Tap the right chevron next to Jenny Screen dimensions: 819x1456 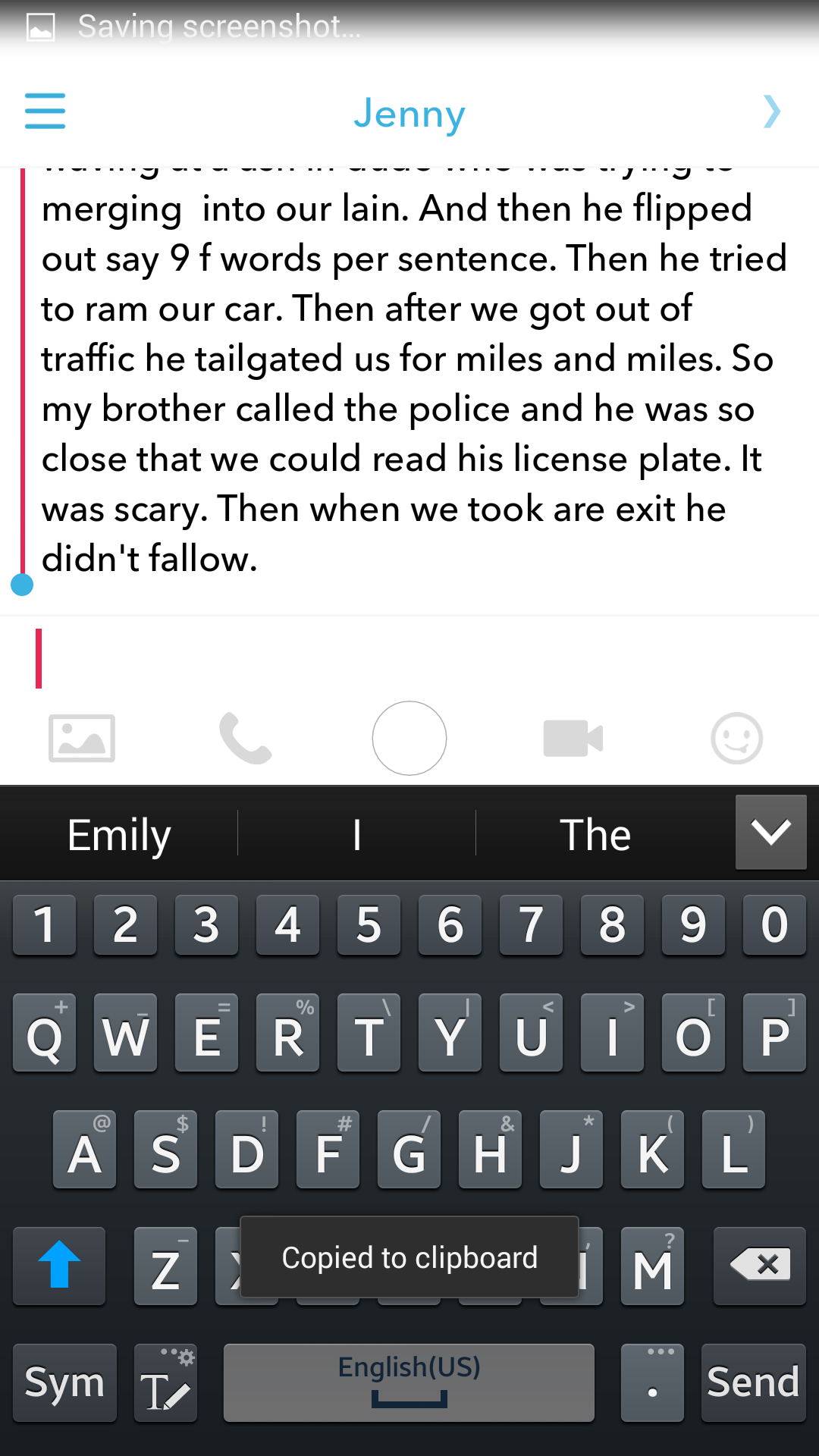coord(771,111)
